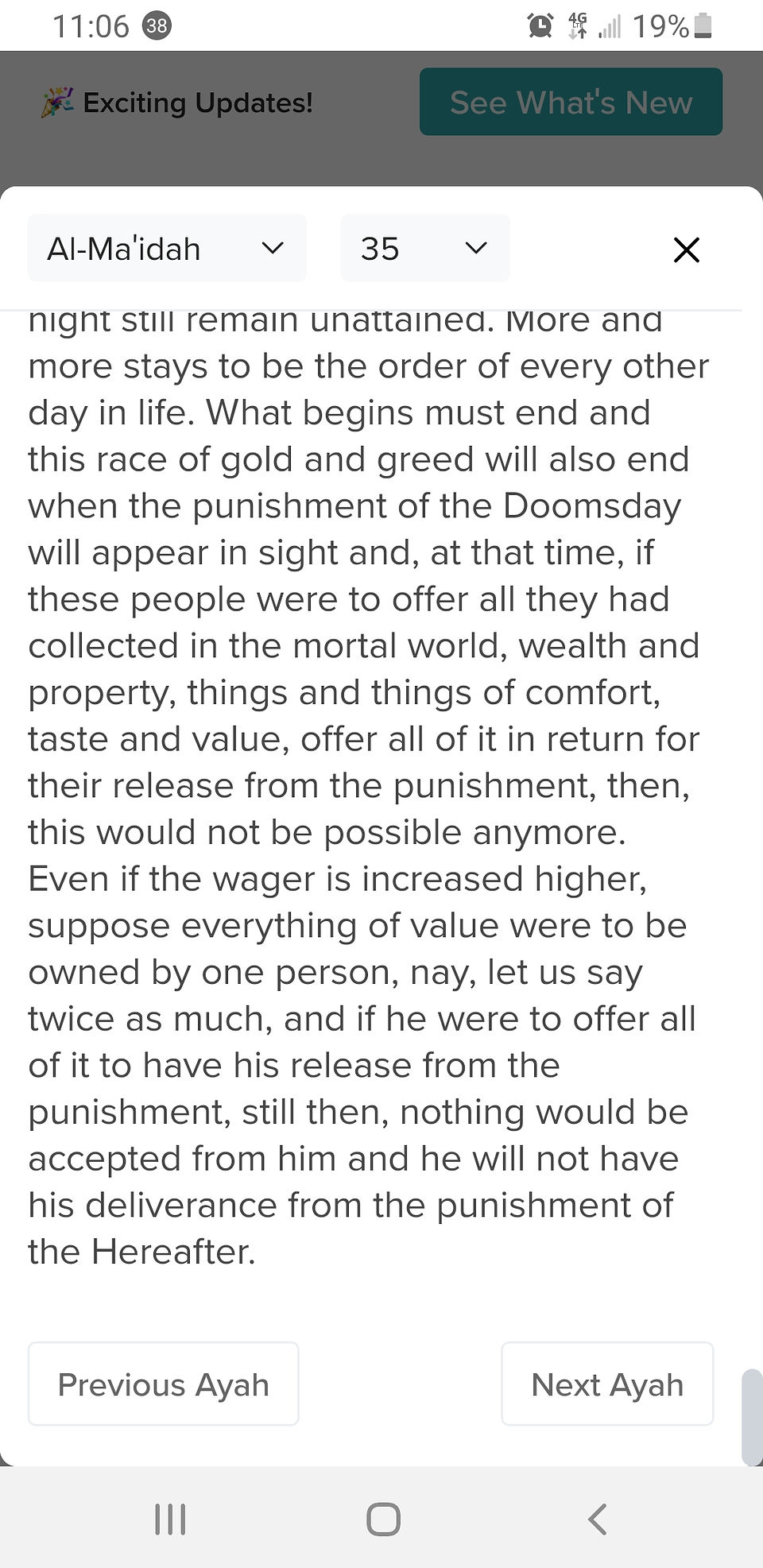763x1568 pixels.
Task: Open the ayah number 35 dropdown
Action: pos(424,248)
